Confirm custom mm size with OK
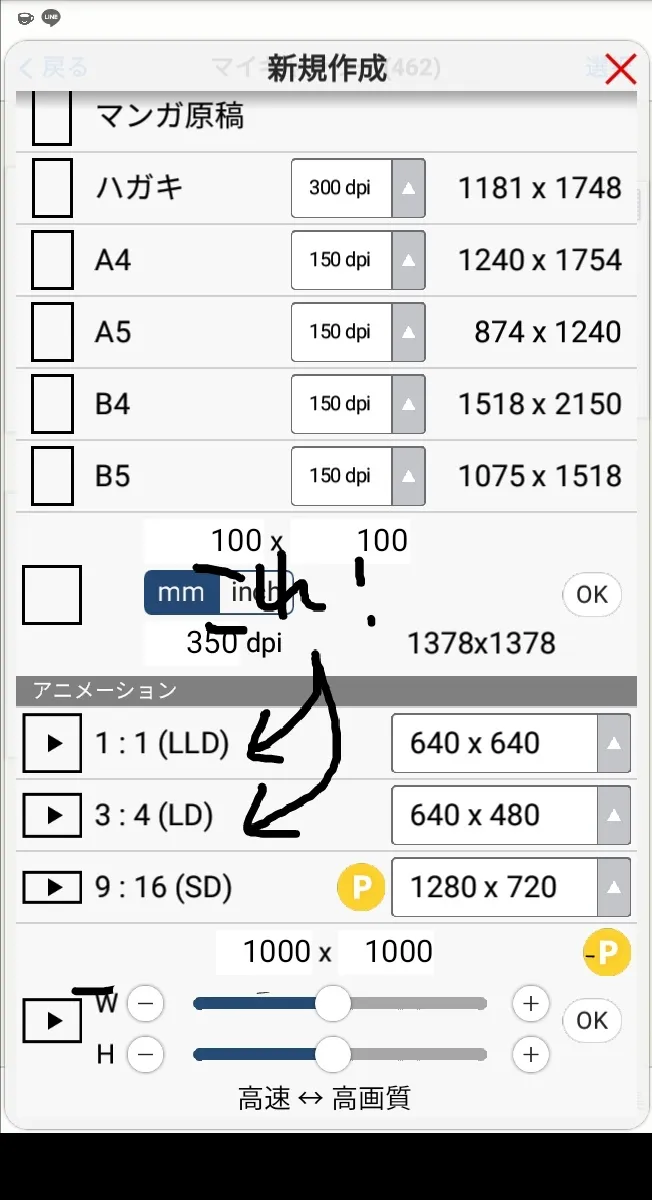This screenshot has width=652, height=1200. point(592,594)
